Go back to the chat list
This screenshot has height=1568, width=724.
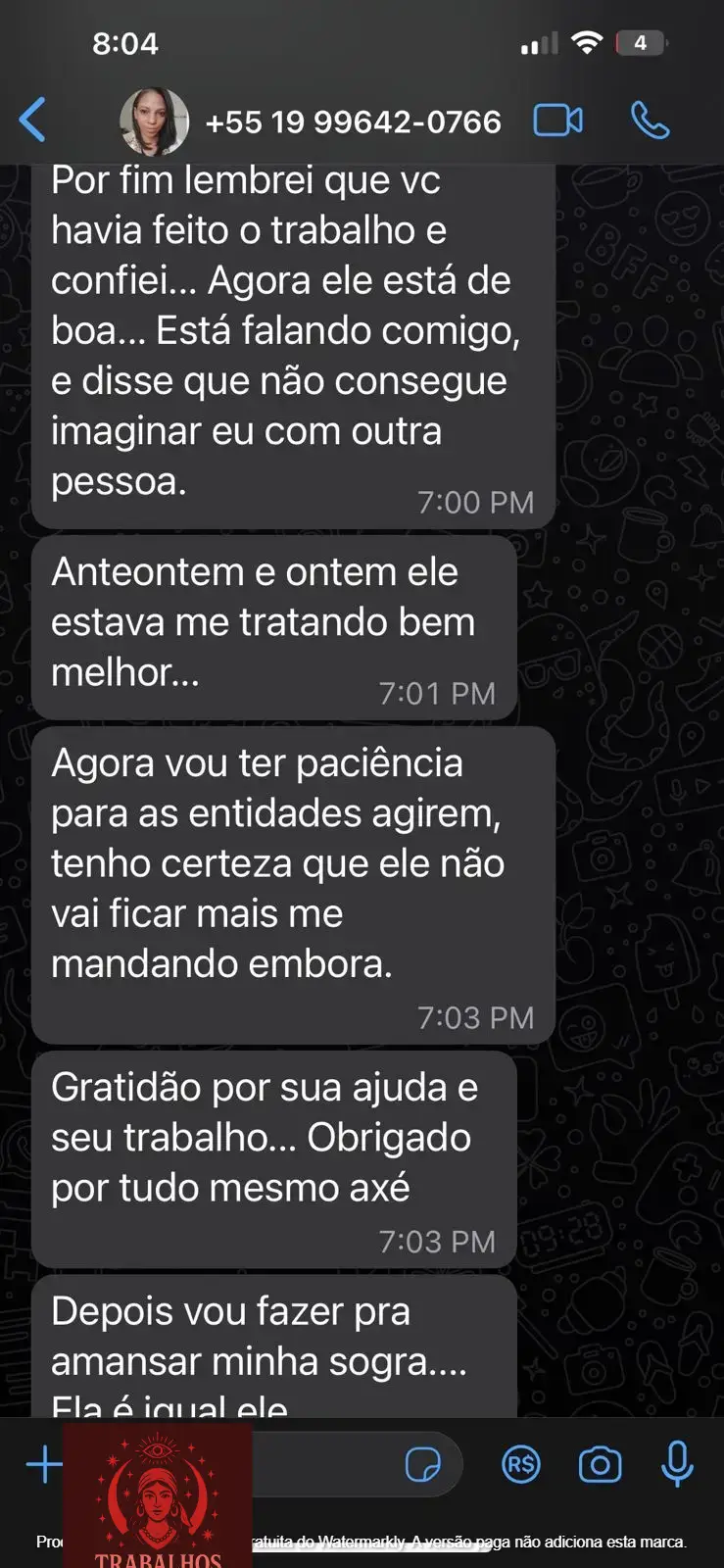click(x=32, y=121)
